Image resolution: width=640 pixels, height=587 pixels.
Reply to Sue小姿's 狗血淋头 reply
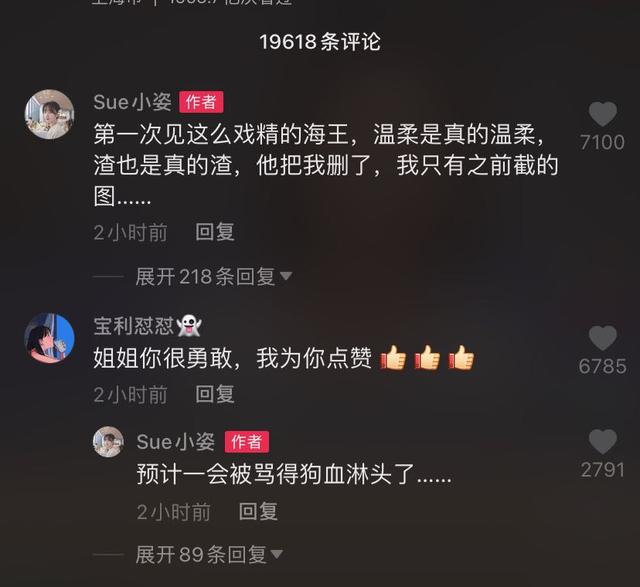258,511
